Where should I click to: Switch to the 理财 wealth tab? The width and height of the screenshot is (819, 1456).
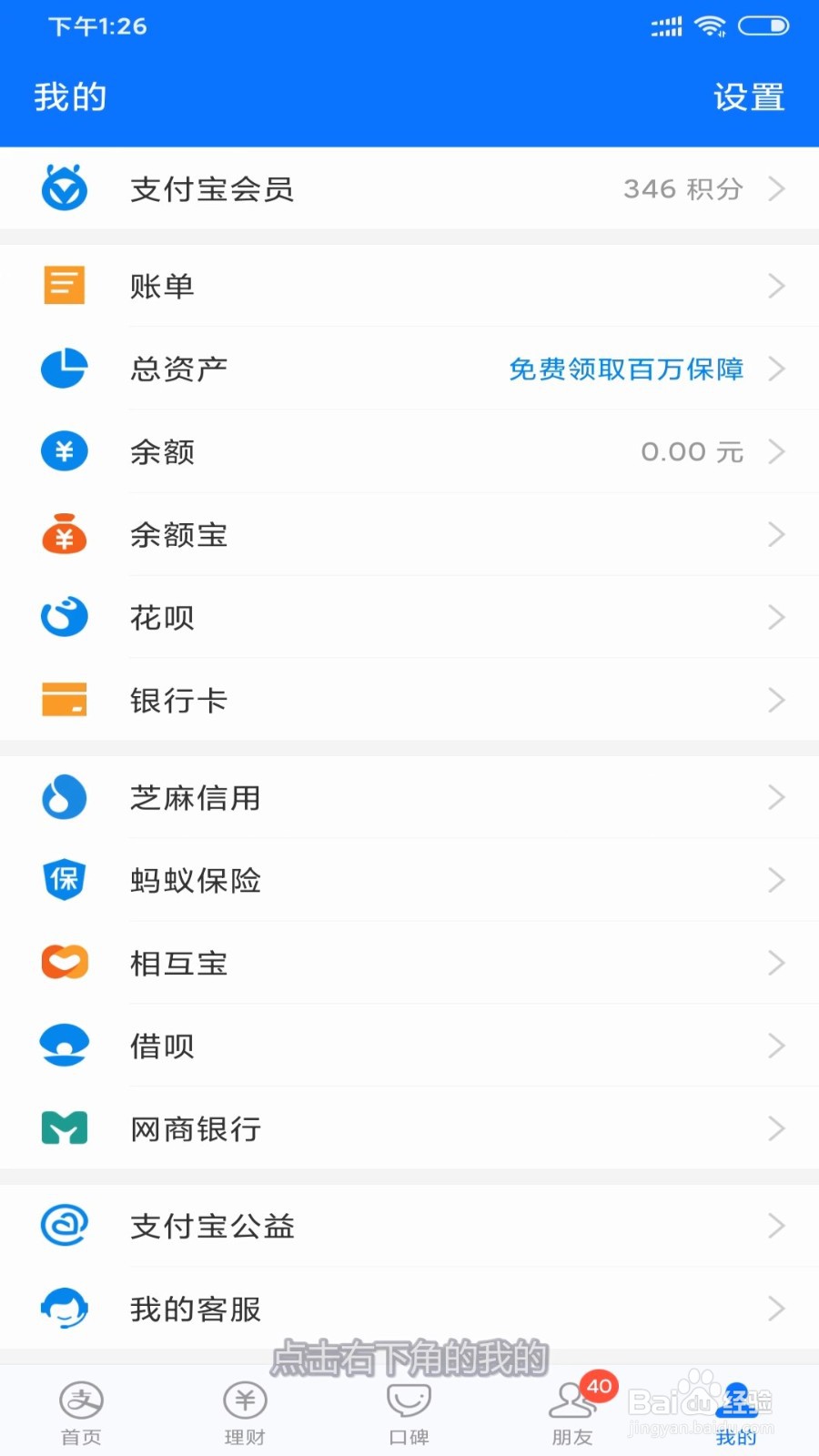245,1409
